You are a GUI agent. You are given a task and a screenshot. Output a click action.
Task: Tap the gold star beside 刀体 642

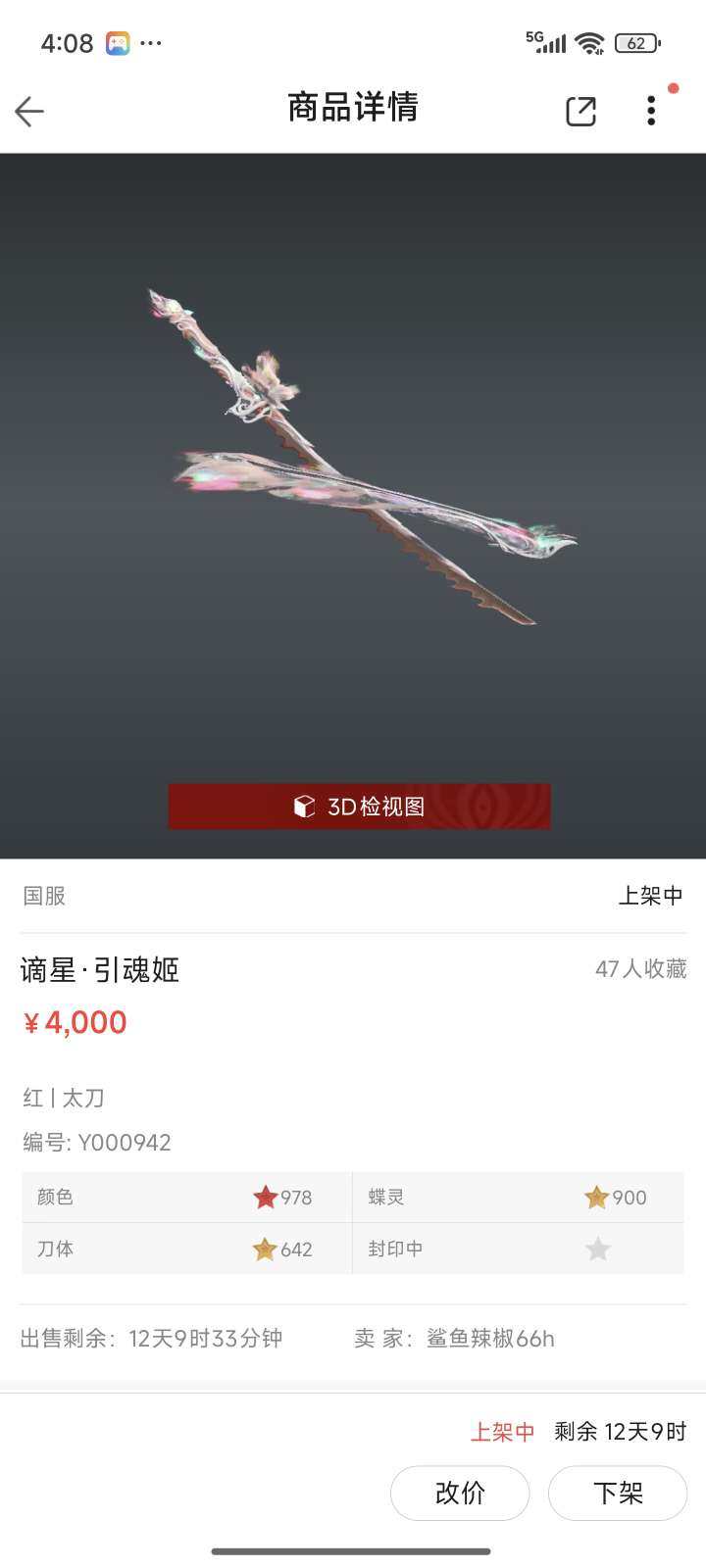(263, 1249)
